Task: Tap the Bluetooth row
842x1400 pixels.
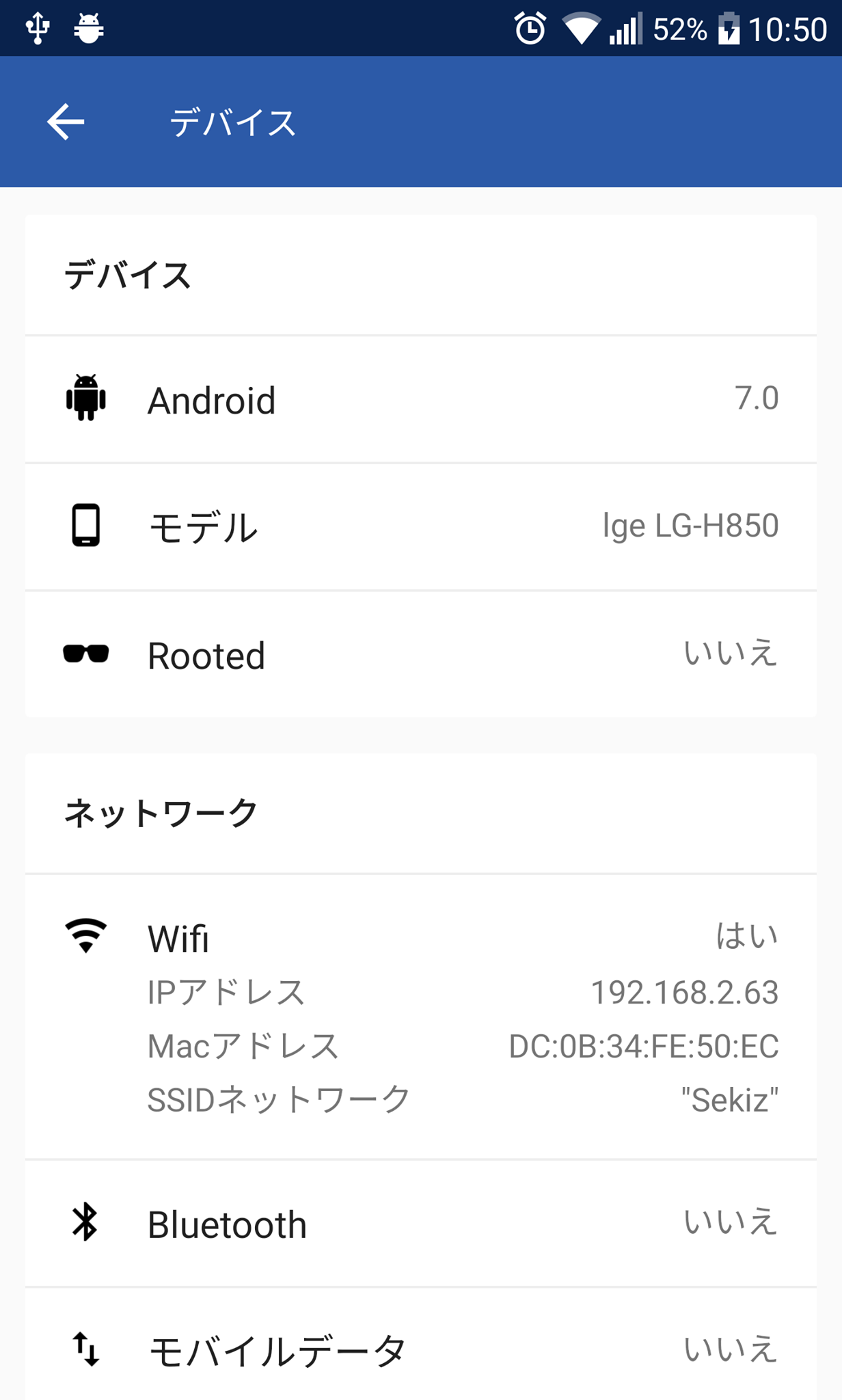Action: coord(421,1224)
